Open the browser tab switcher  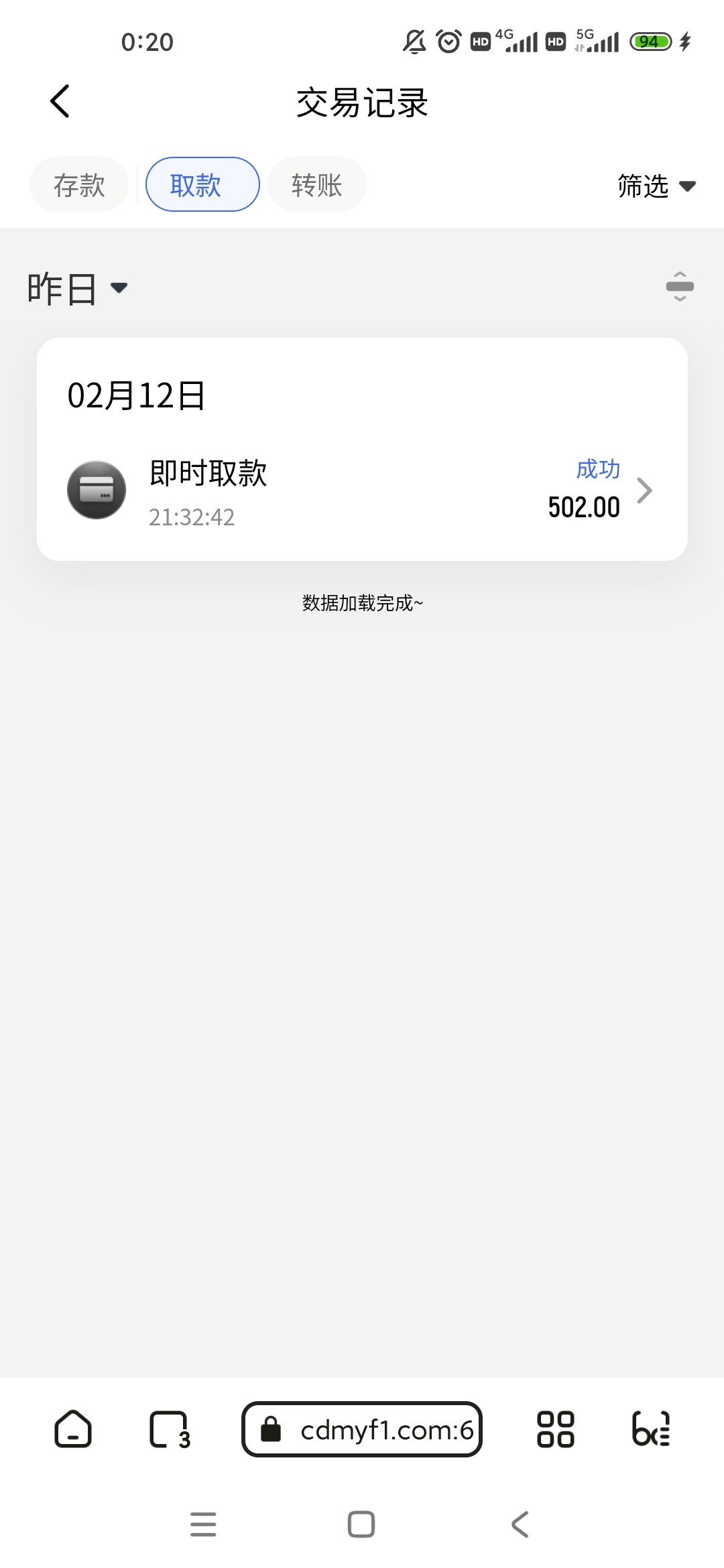169,1429
